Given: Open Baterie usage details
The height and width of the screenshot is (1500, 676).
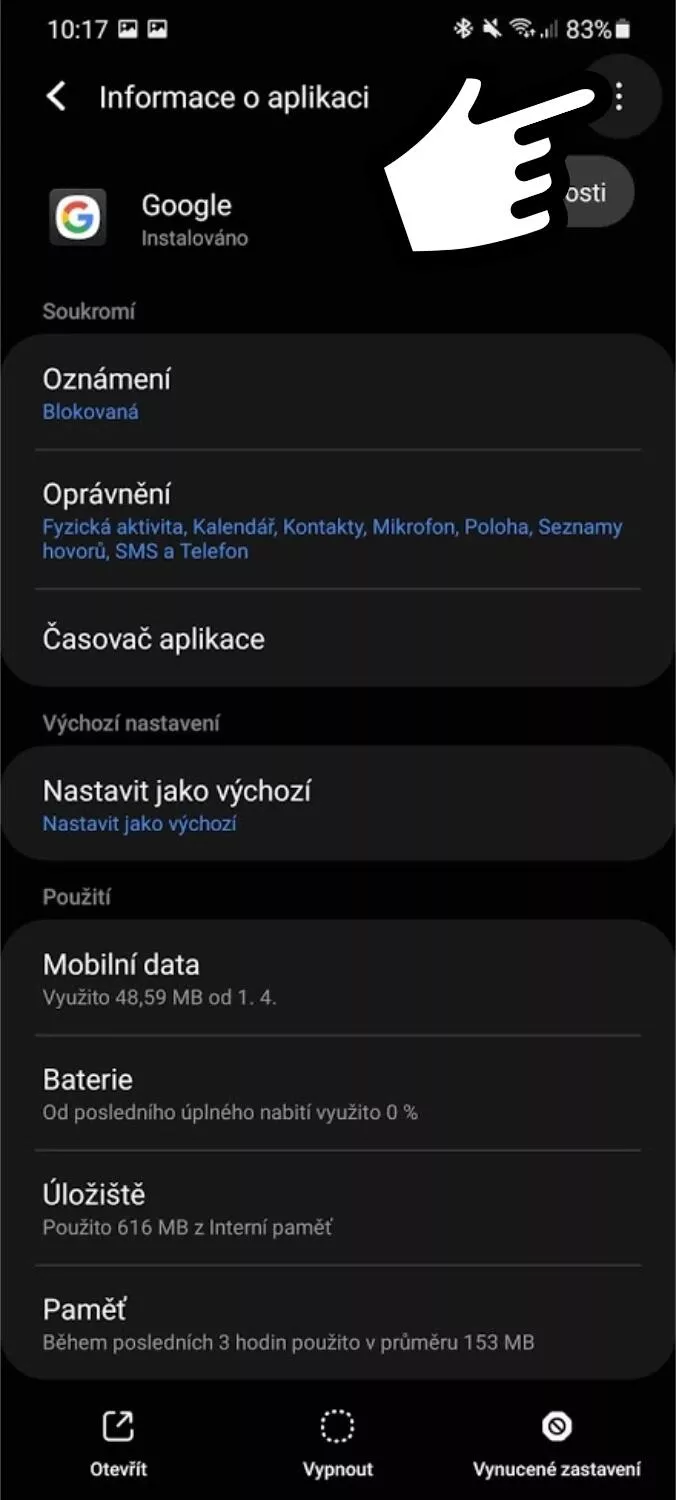Looking at the screenshot, I should point(338,1093).
